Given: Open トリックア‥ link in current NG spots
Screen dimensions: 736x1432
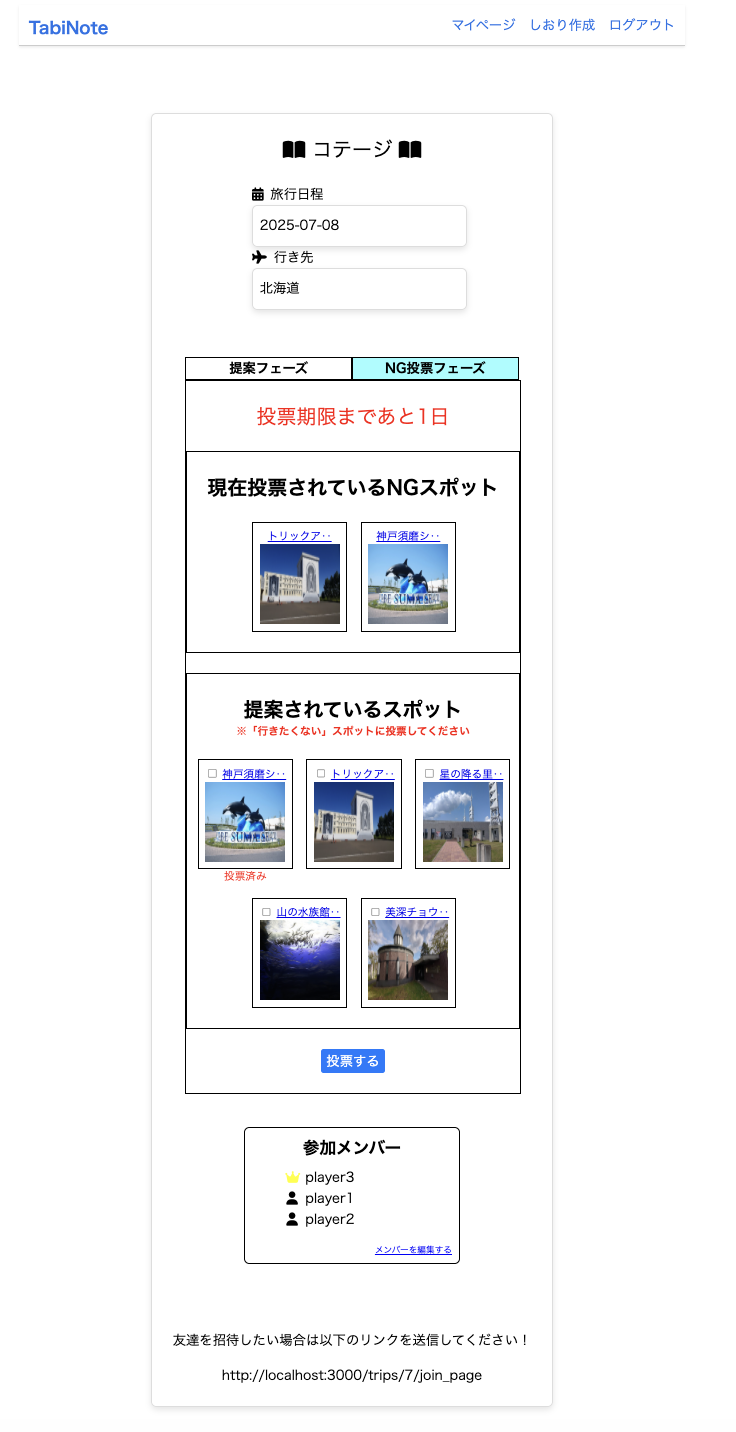Looking at the screenshot, I should point(299,536).
